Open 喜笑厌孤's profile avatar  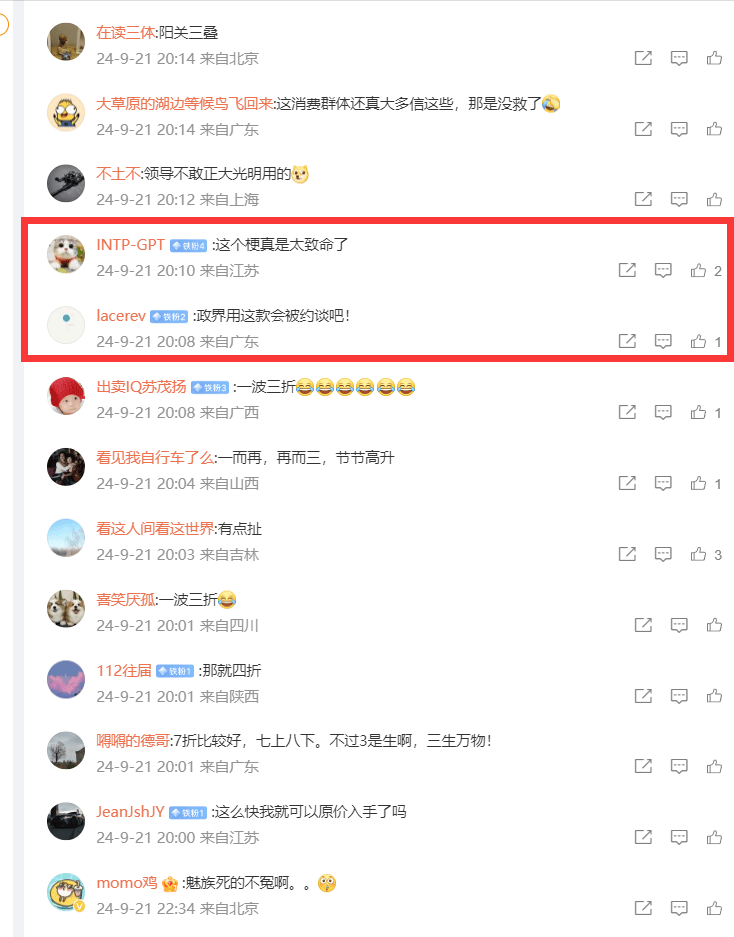(66, 609)
